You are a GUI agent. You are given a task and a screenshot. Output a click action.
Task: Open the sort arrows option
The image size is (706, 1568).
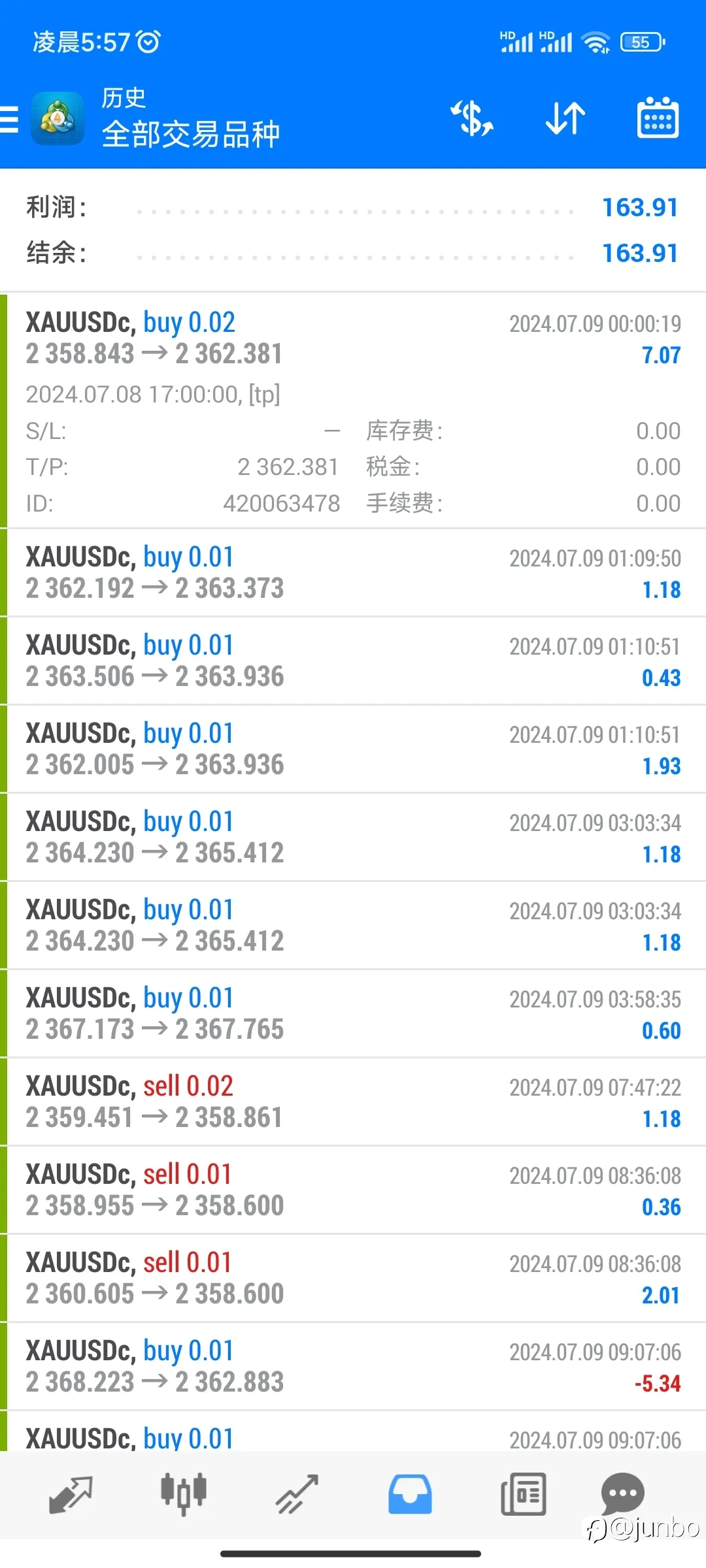[565, 119]
